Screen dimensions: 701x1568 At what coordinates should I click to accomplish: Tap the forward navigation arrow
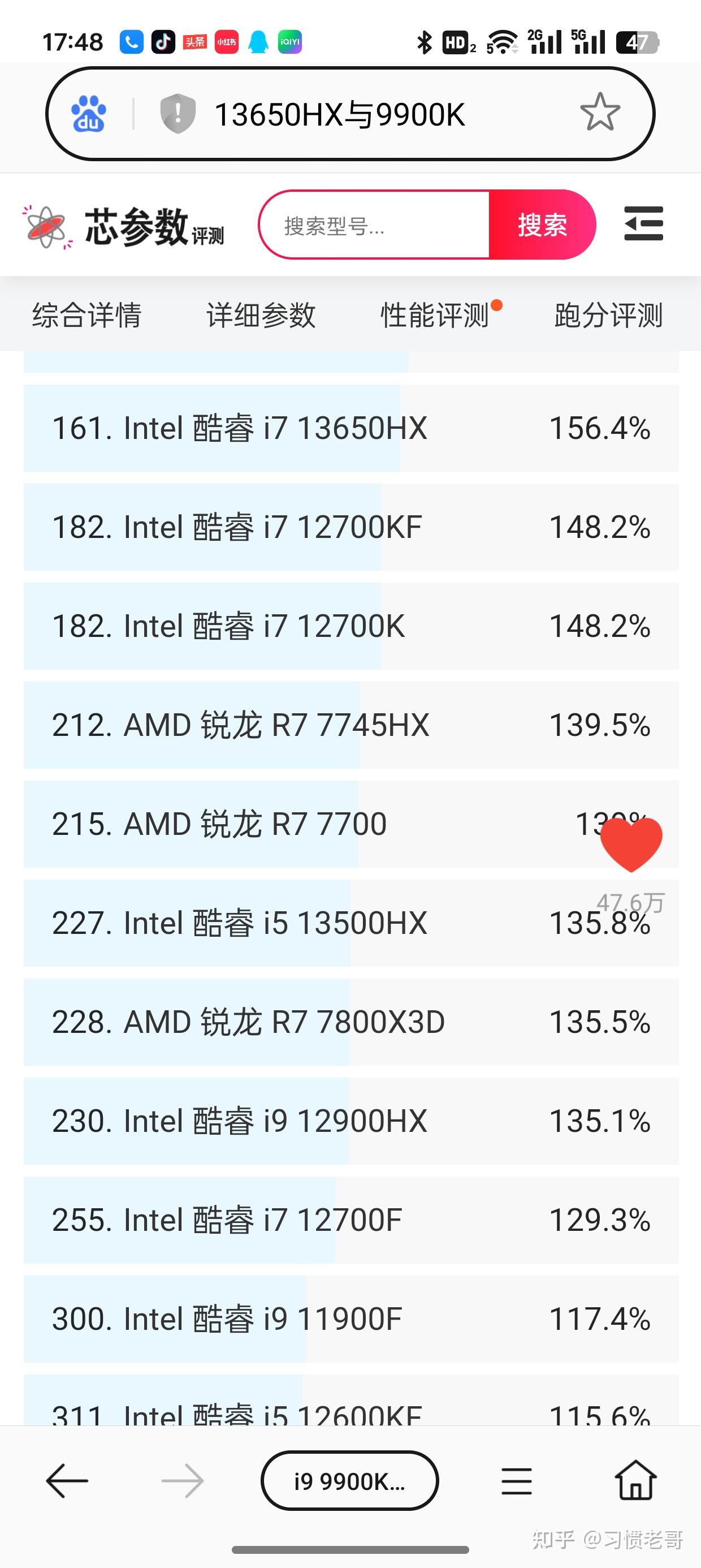[x=183, y=1481]
